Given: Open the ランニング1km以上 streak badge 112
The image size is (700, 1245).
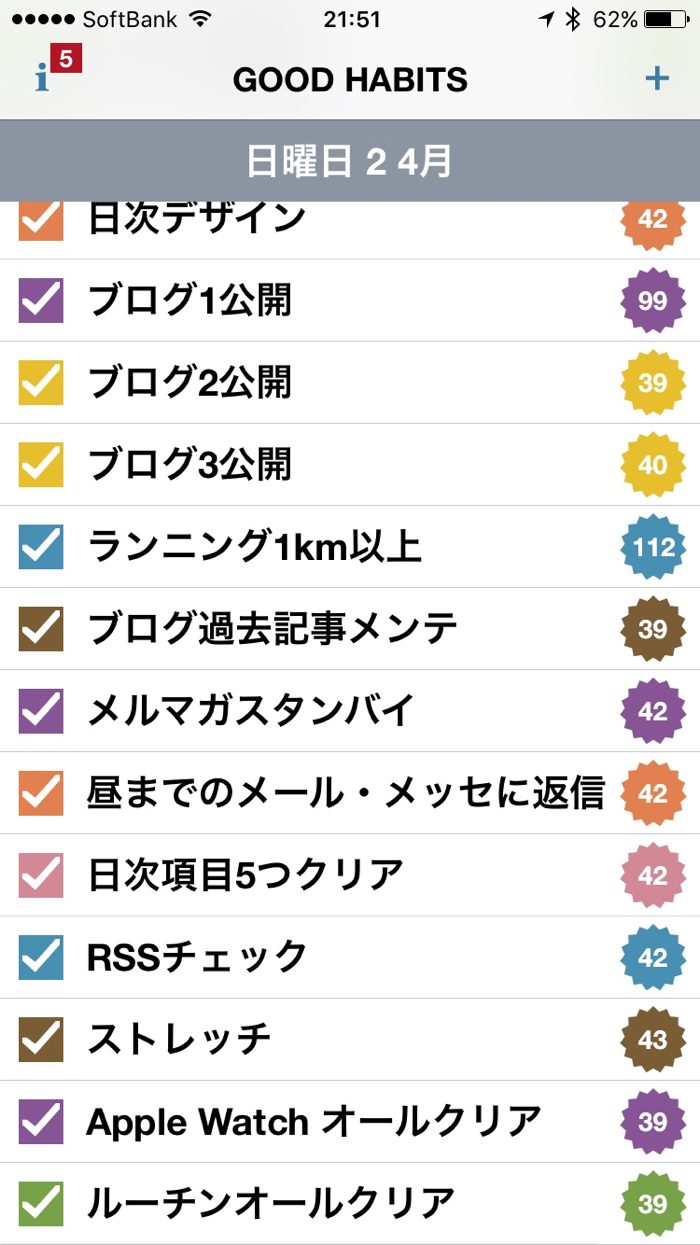Looking at the screenshot, I should (x=652, y=547).
